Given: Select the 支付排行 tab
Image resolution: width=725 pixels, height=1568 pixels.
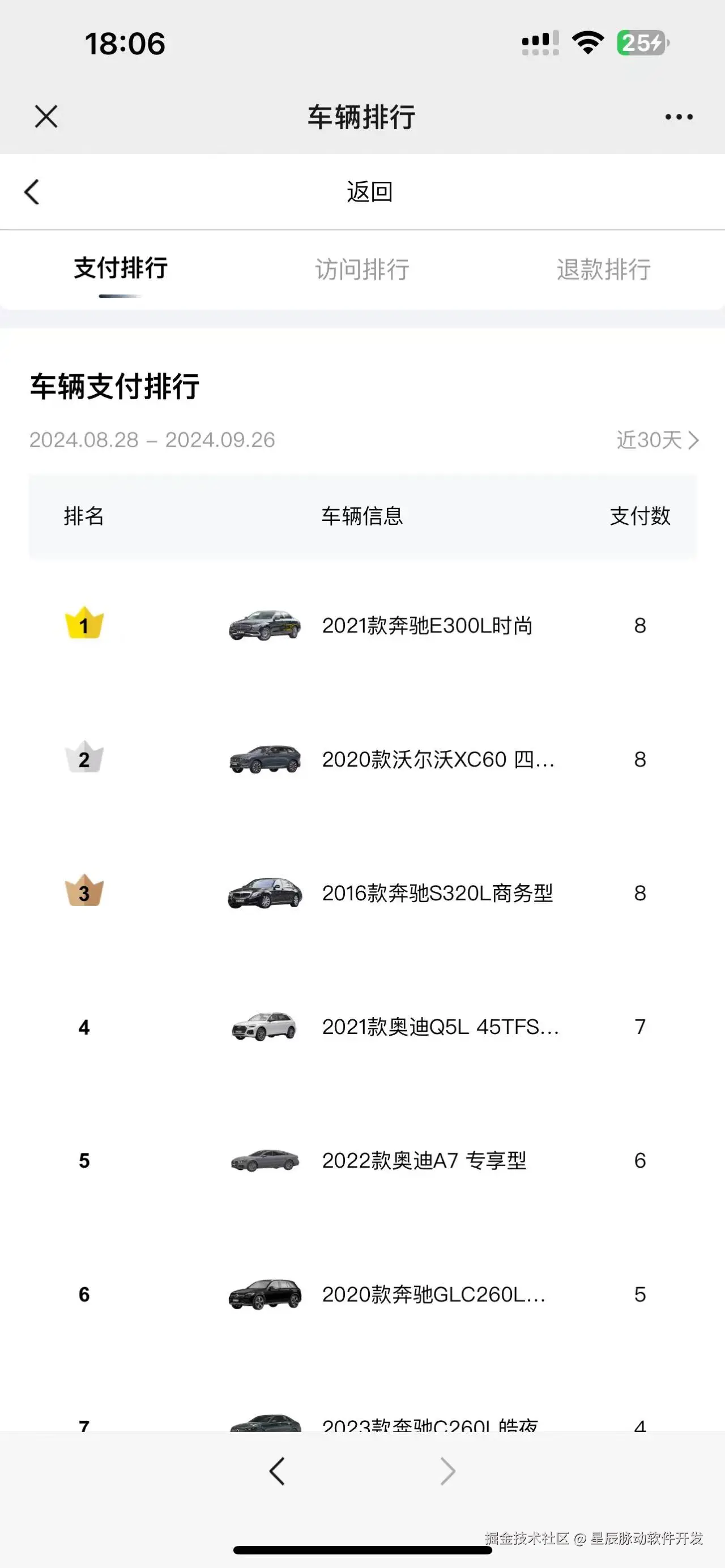Looking at the screenshot, I should [121, 268].
